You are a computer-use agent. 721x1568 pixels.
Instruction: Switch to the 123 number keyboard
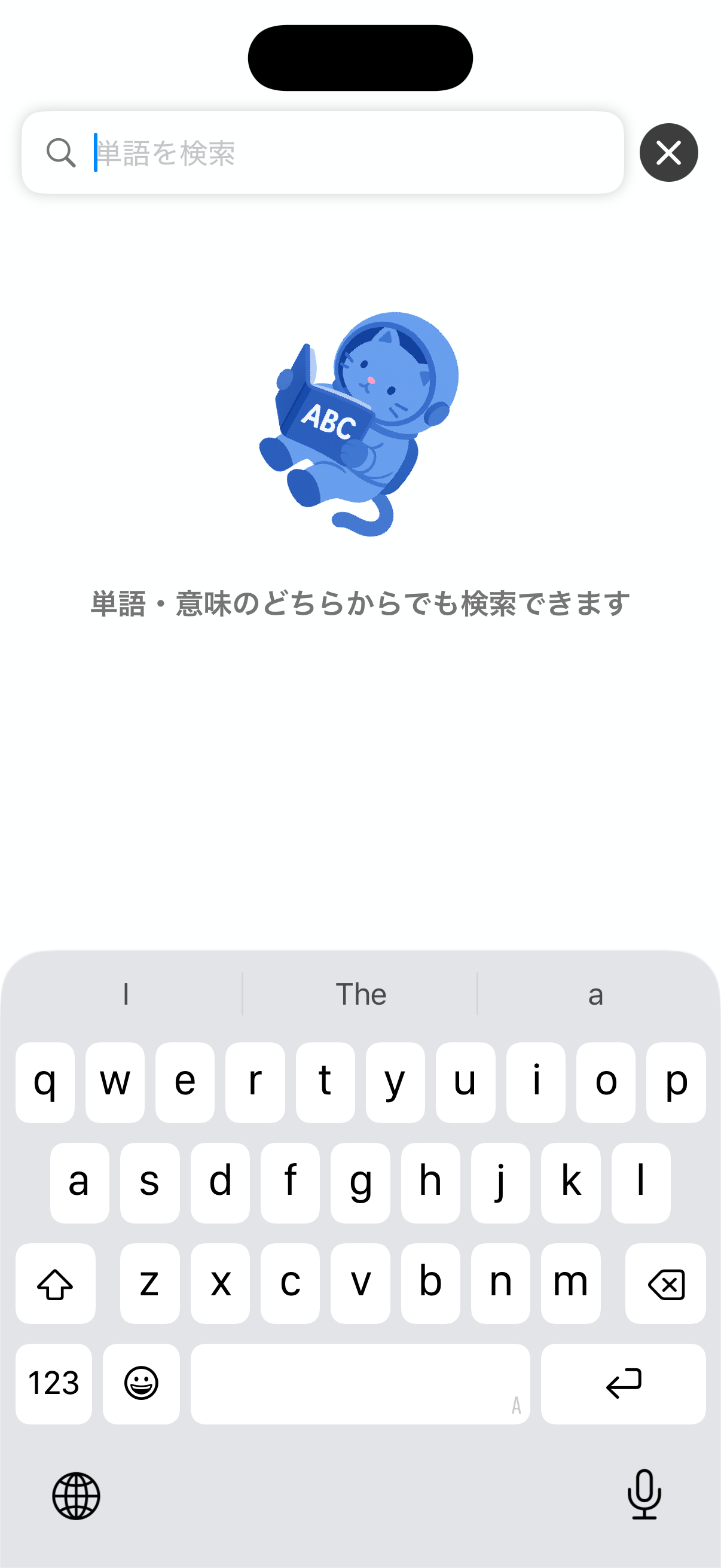coord(54,1383)
